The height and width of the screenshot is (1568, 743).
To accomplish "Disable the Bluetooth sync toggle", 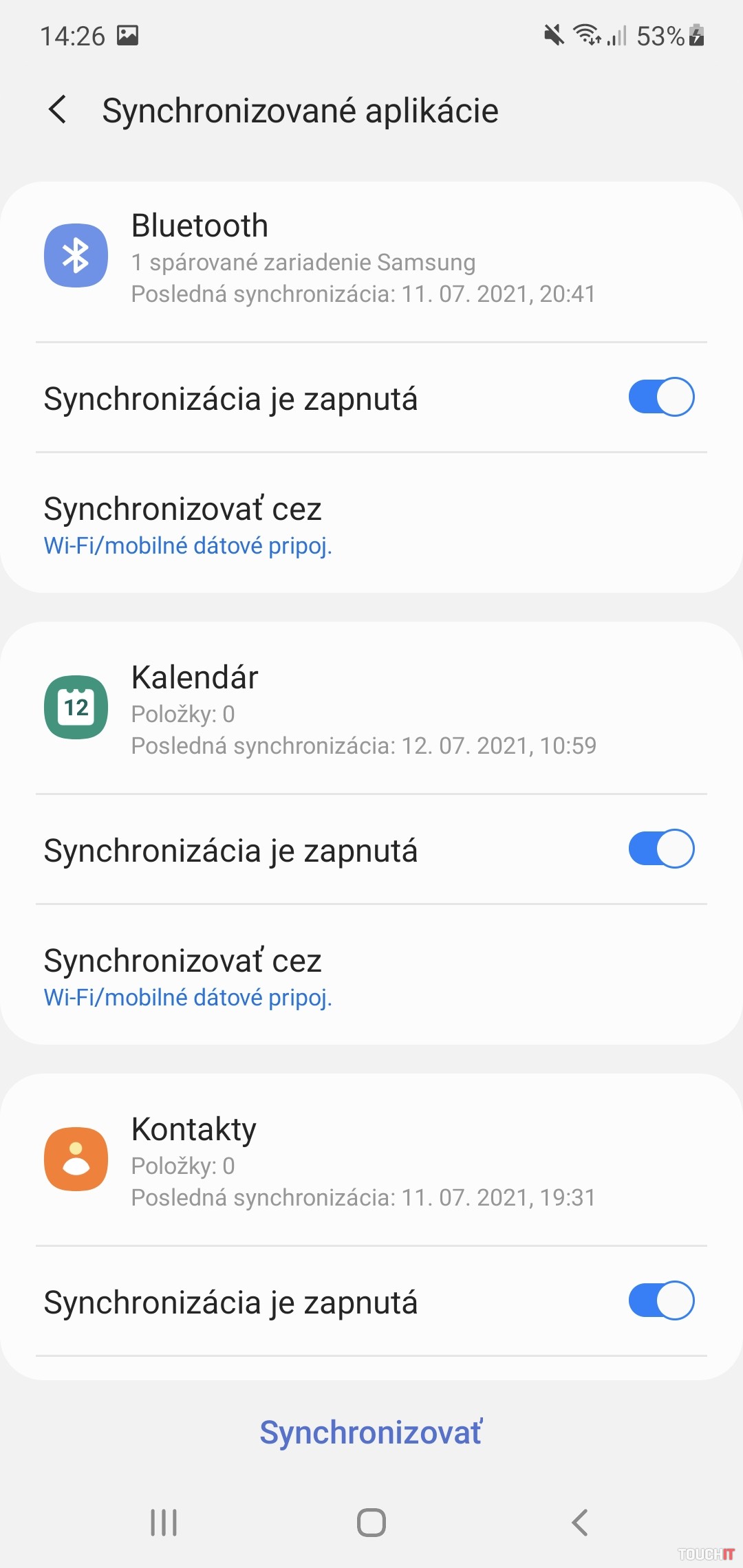I will 660,397.
